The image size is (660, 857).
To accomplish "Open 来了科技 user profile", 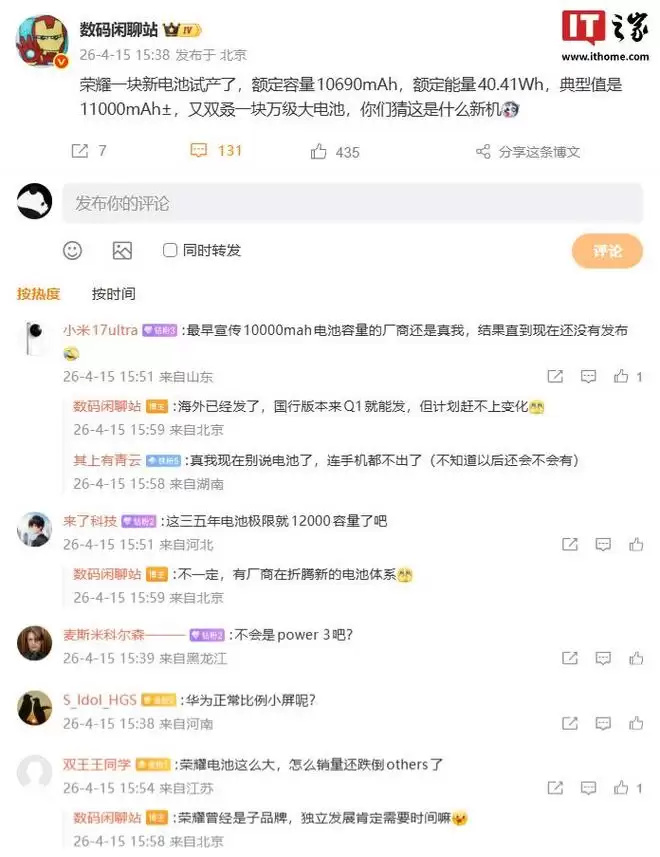I will coord(91,521).
